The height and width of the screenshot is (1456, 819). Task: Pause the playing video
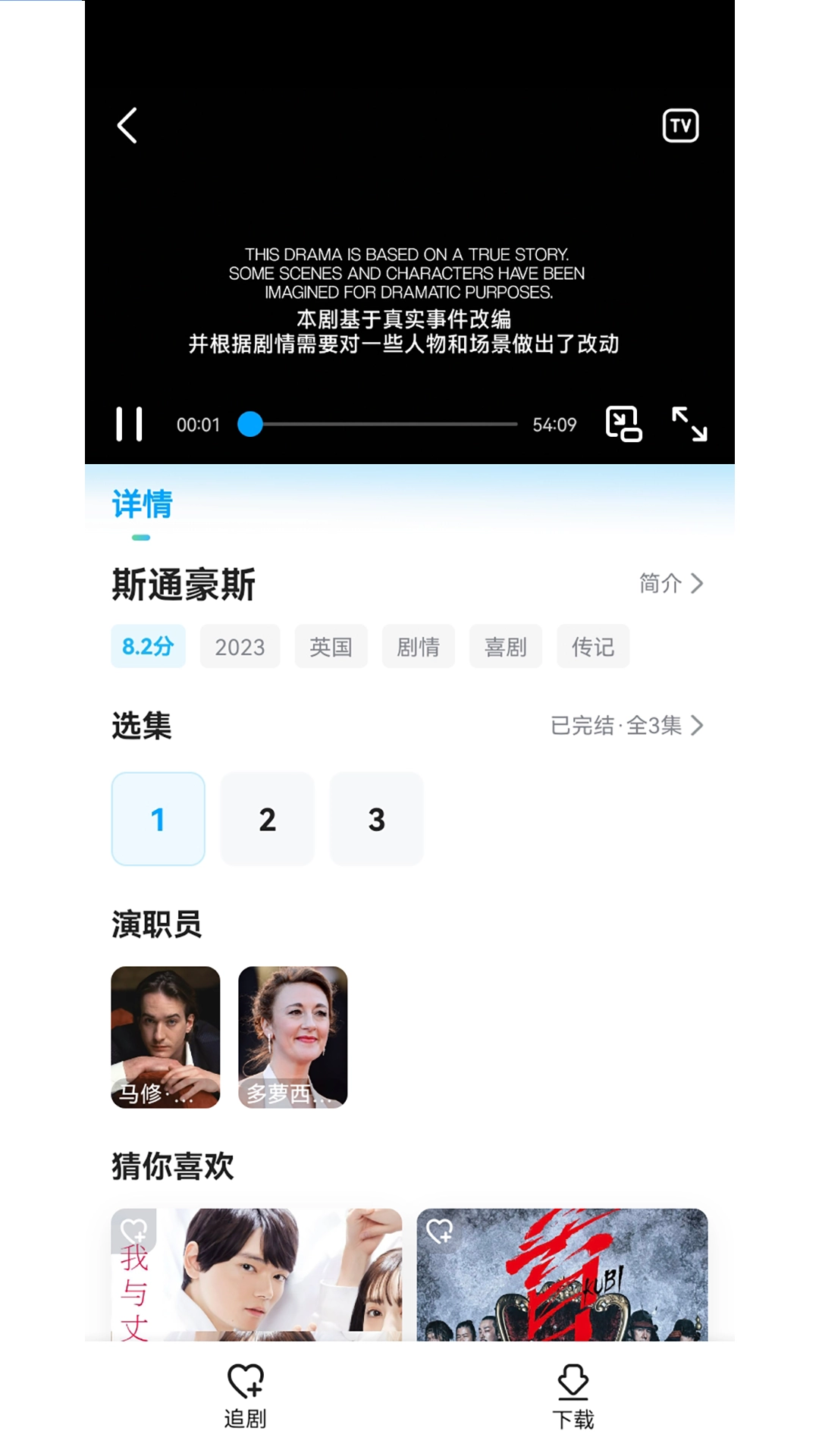[130, 424]
